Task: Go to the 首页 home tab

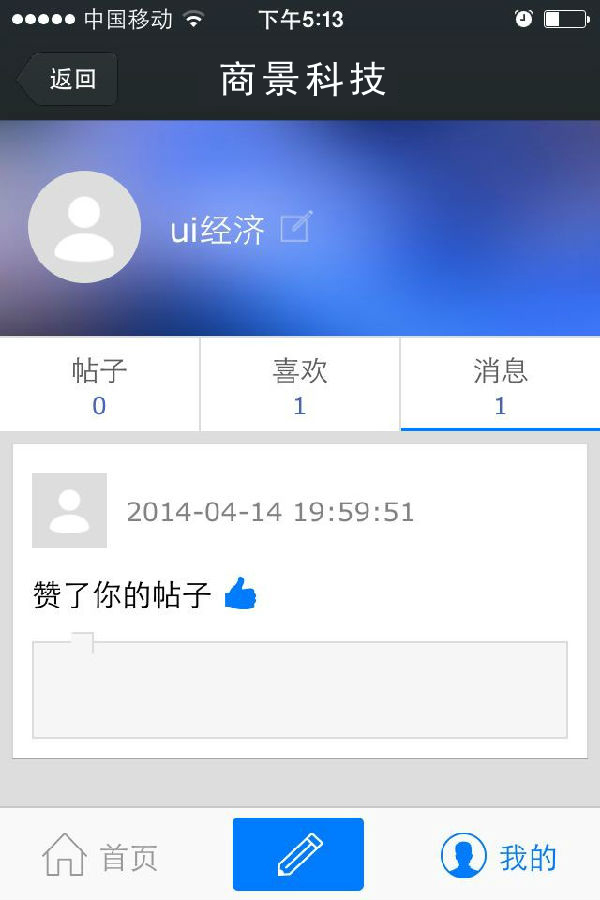Action: [100, 857]
